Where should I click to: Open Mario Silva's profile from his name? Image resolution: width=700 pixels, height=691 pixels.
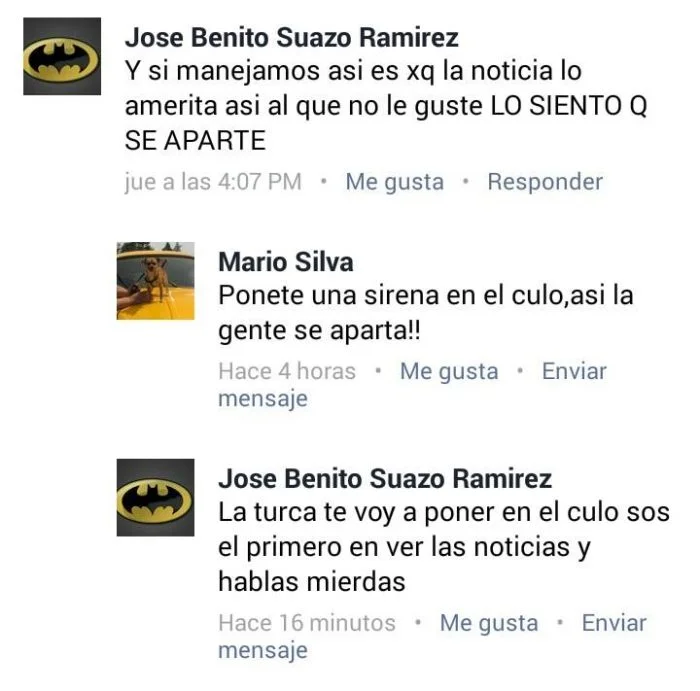pyautogui.click(x=285, y=262)
